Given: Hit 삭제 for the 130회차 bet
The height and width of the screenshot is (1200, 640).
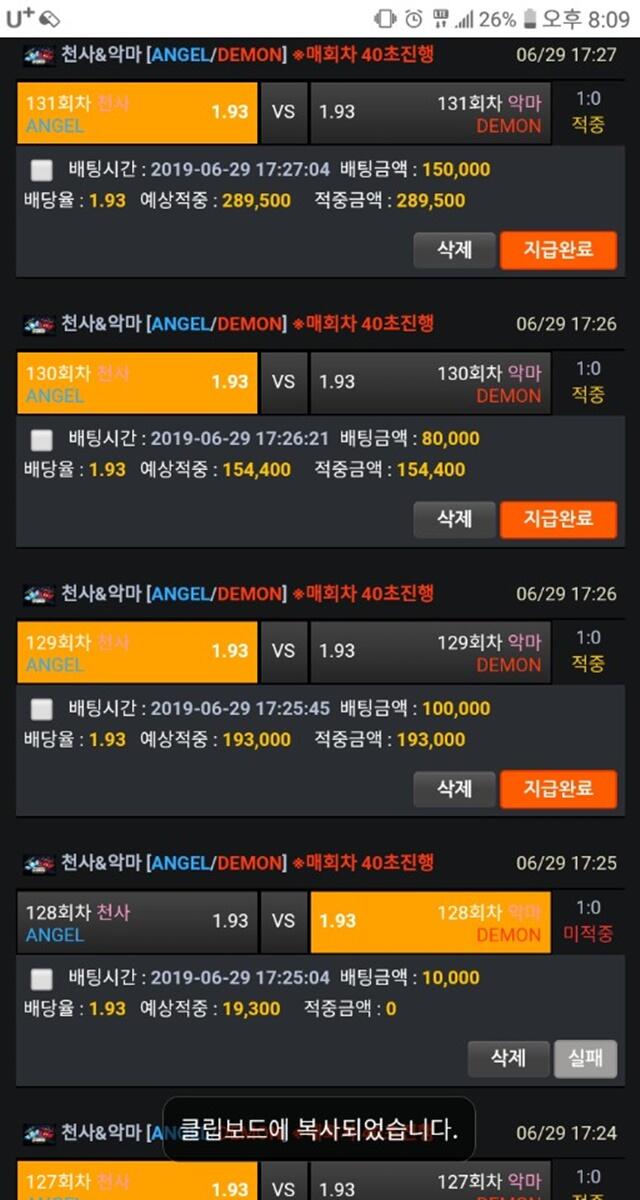Looking at the screenshot, I should pyautogui.click(x=455, y=519).
